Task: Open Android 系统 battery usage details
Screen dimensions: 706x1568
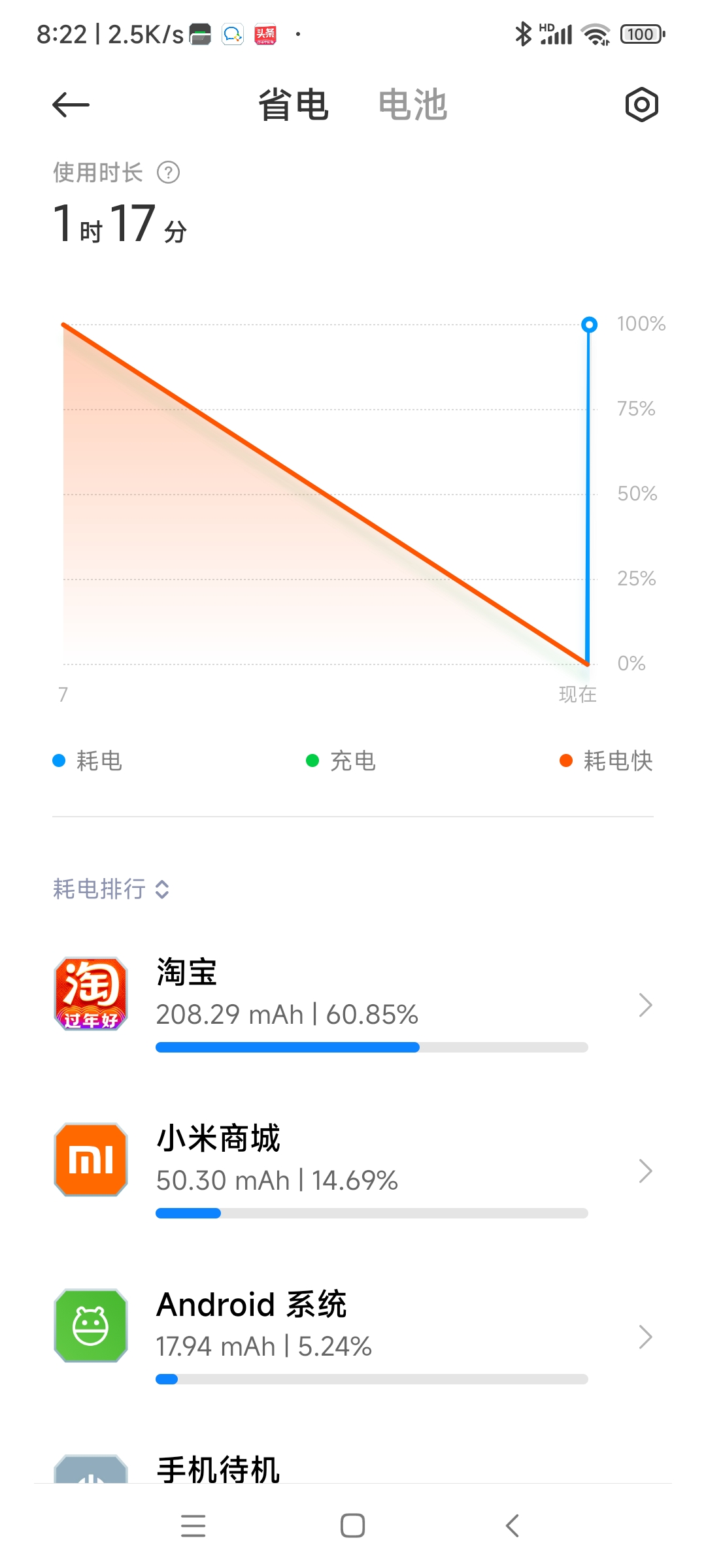Action: coord(353,1337)
